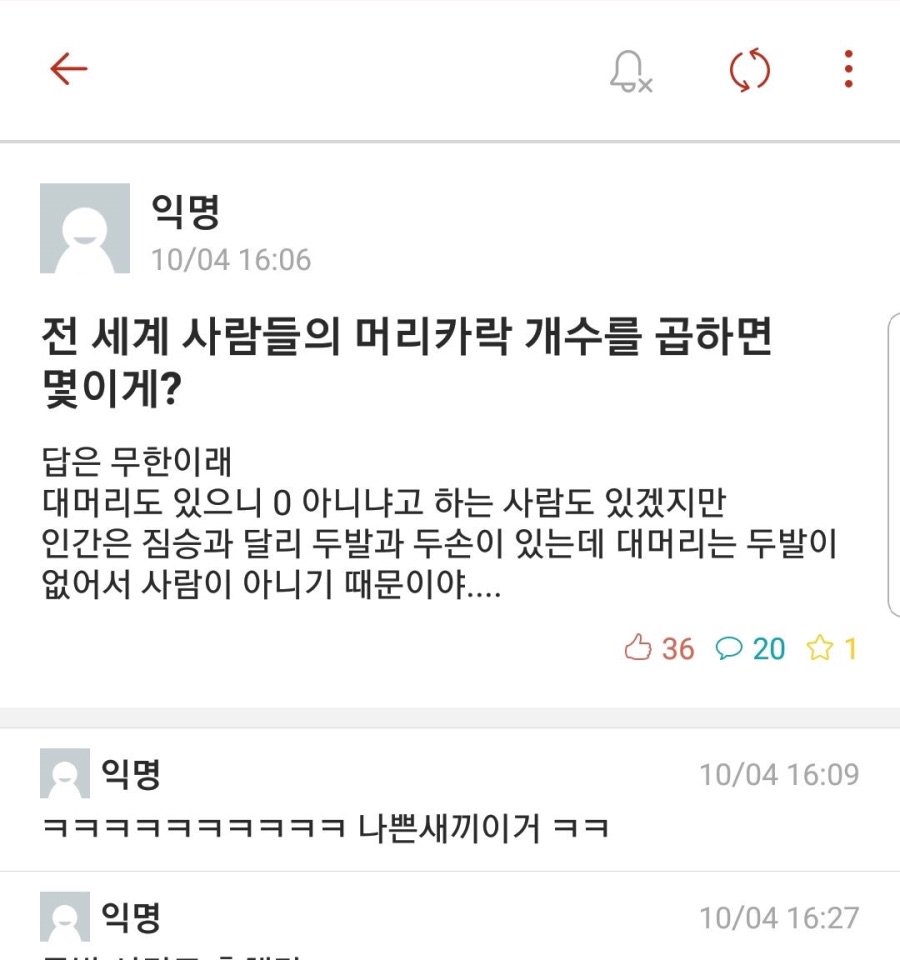The height and width of the screenshot is (960, 900).
Task: Go back with the red arrow
Action: pos(69,69)
